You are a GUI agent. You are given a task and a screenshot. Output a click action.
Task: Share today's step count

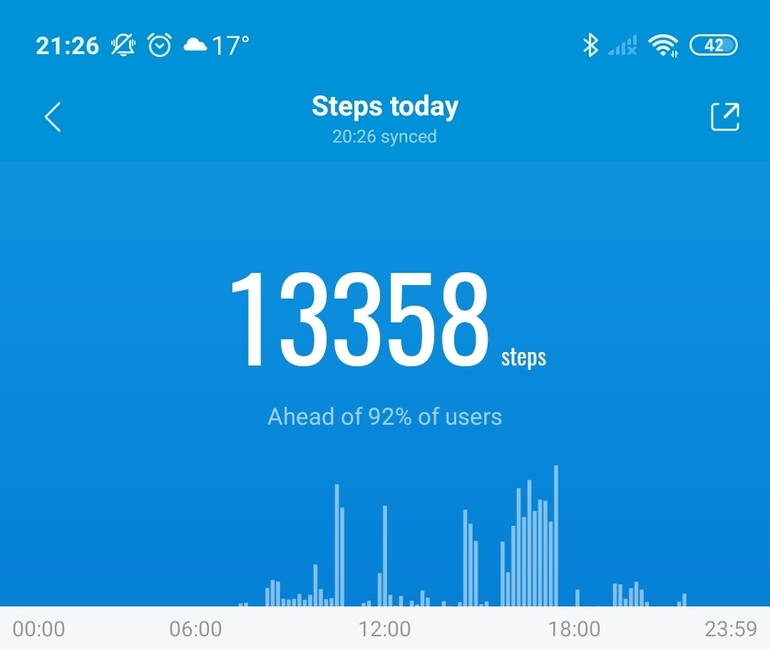725,116
